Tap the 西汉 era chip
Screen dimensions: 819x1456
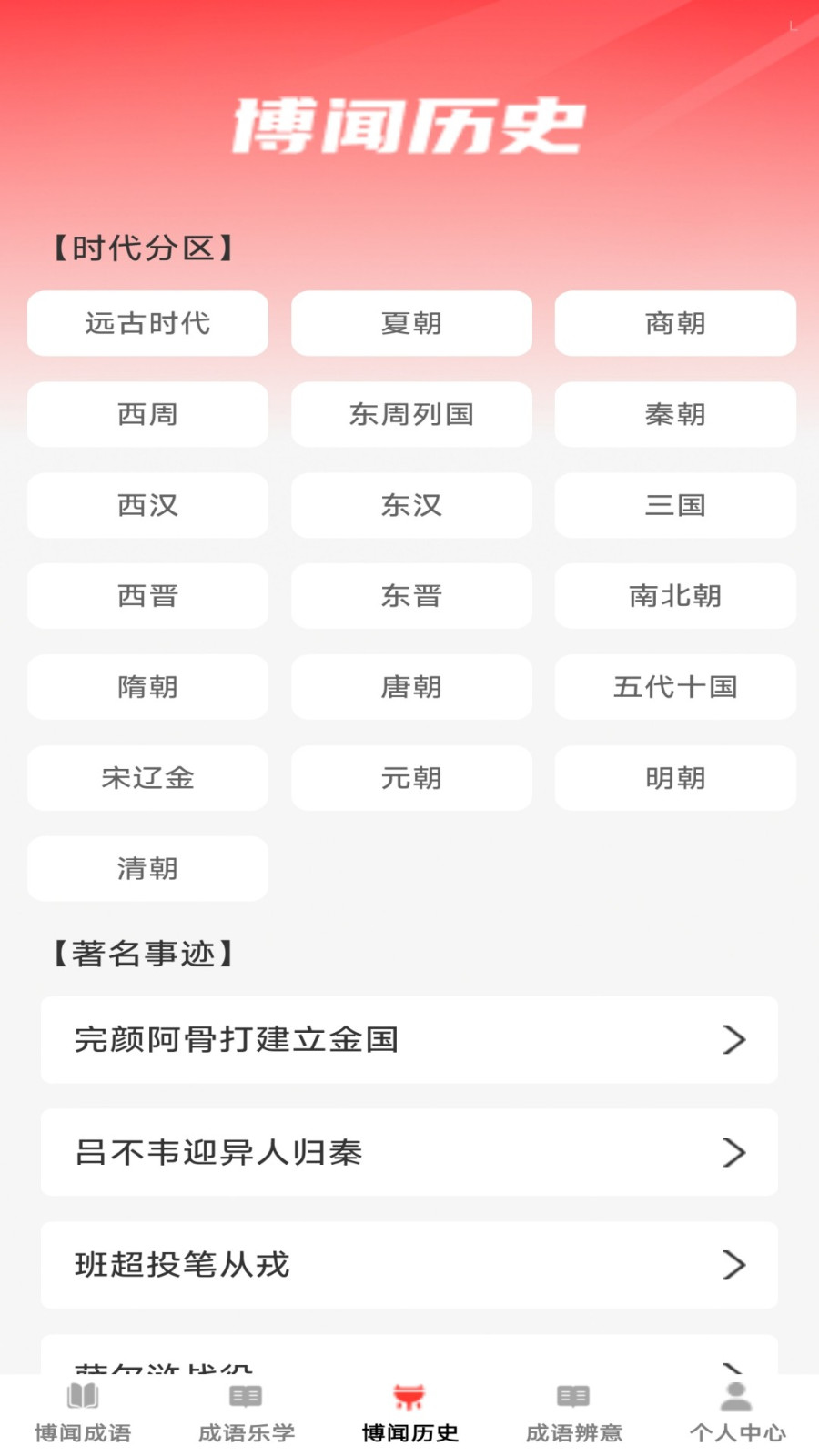147,505
